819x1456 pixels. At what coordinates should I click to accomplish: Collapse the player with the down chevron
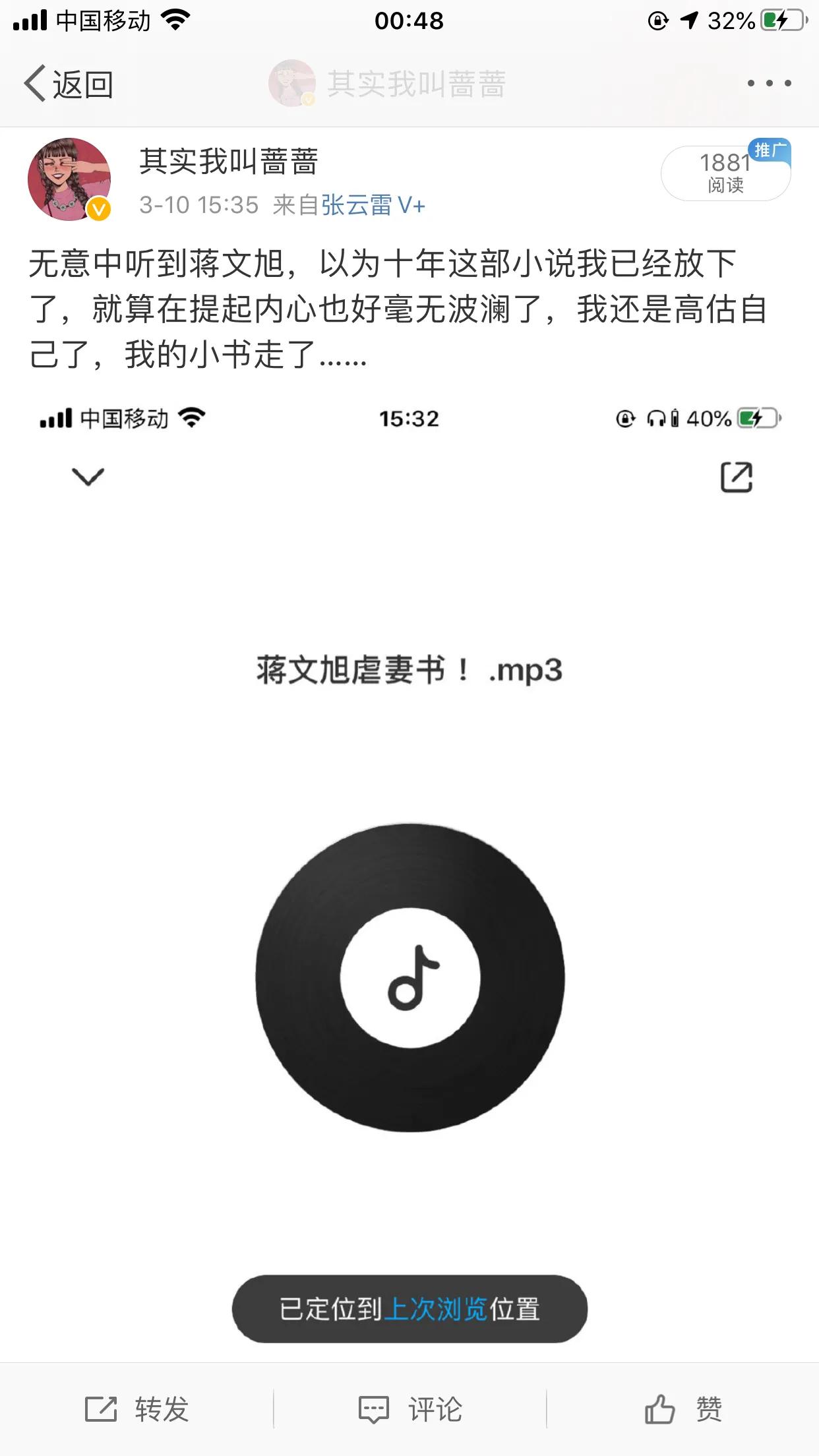(x=89, y=476)
